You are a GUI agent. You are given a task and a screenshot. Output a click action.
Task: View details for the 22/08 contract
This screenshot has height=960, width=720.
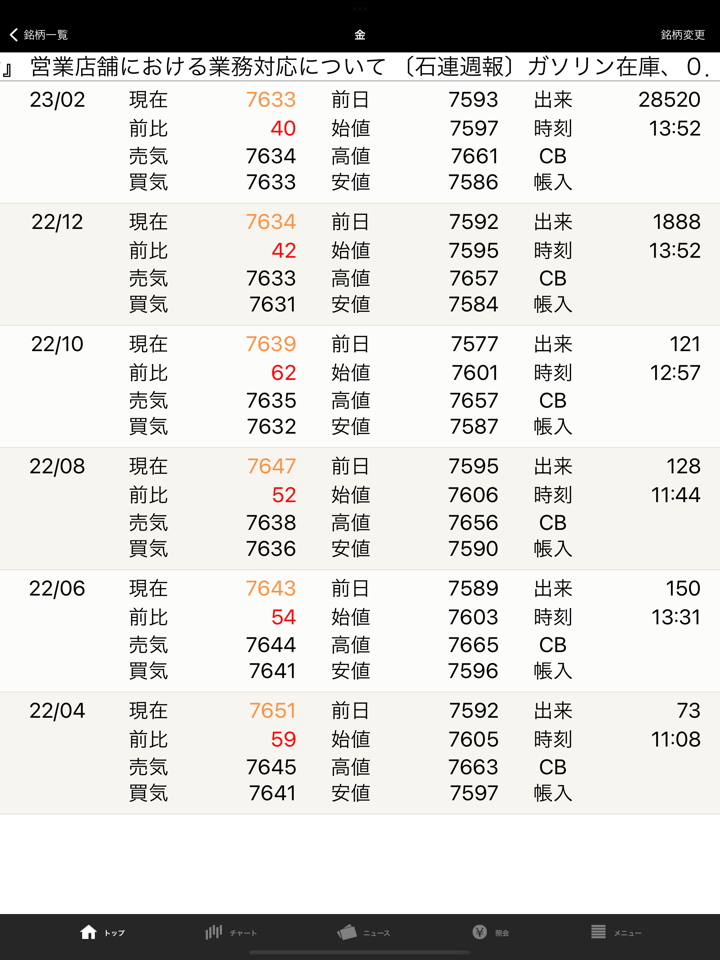tap(360, 508)
